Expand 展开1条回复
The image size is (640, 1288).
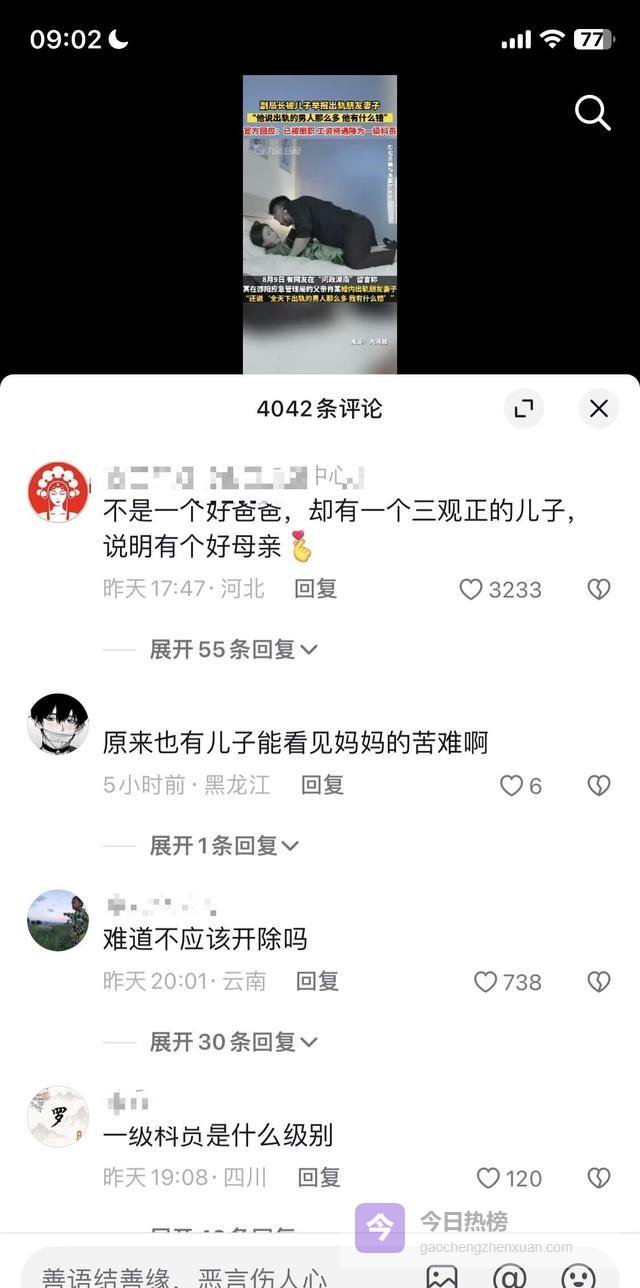pyautogui.click(x=224, y=846)
